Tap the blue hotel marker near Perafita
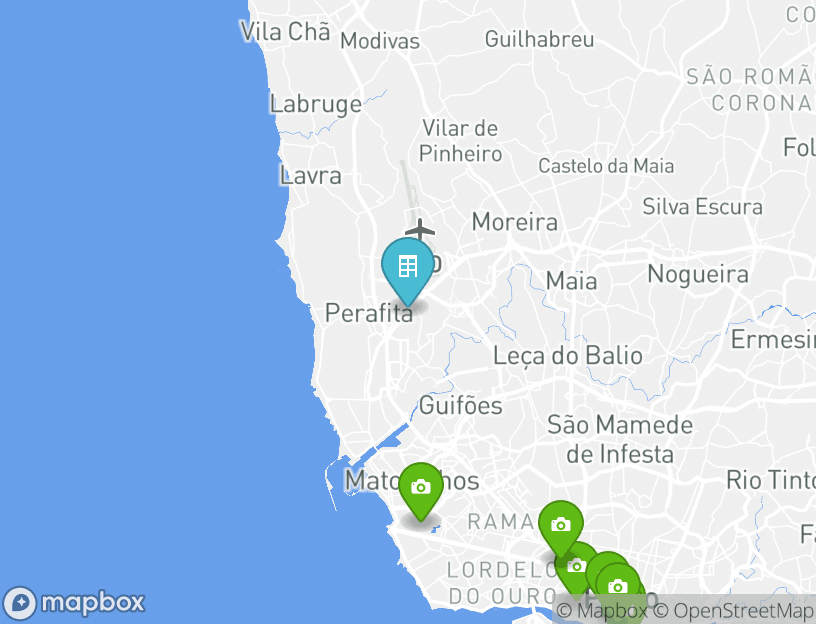The height and width of the screenshot is (624, 816). click(x=408, y=268)
